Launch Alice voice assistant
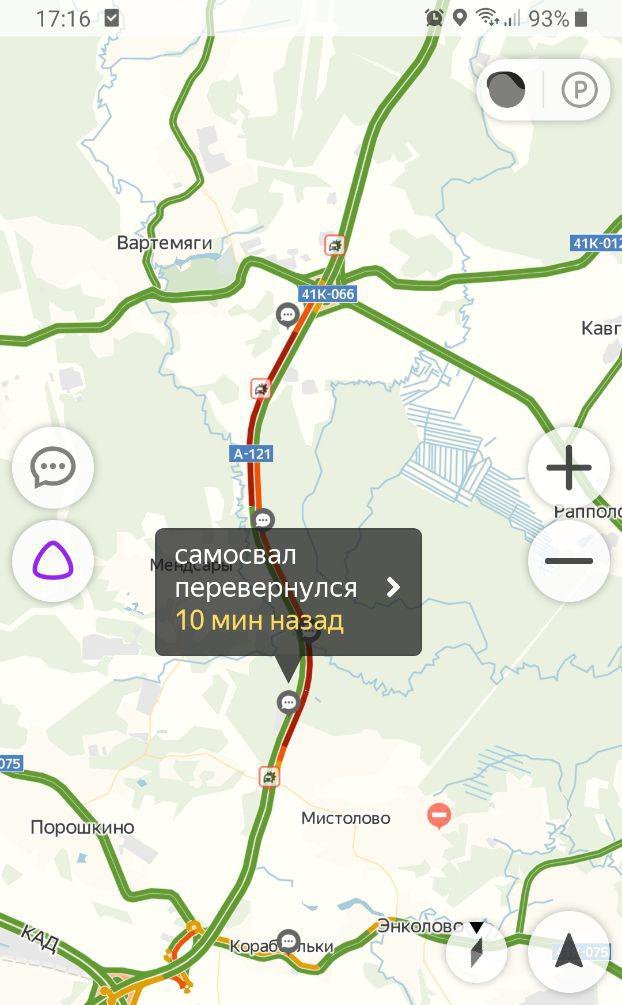Viewport: 622px width, 1005px height. point(53,560)
